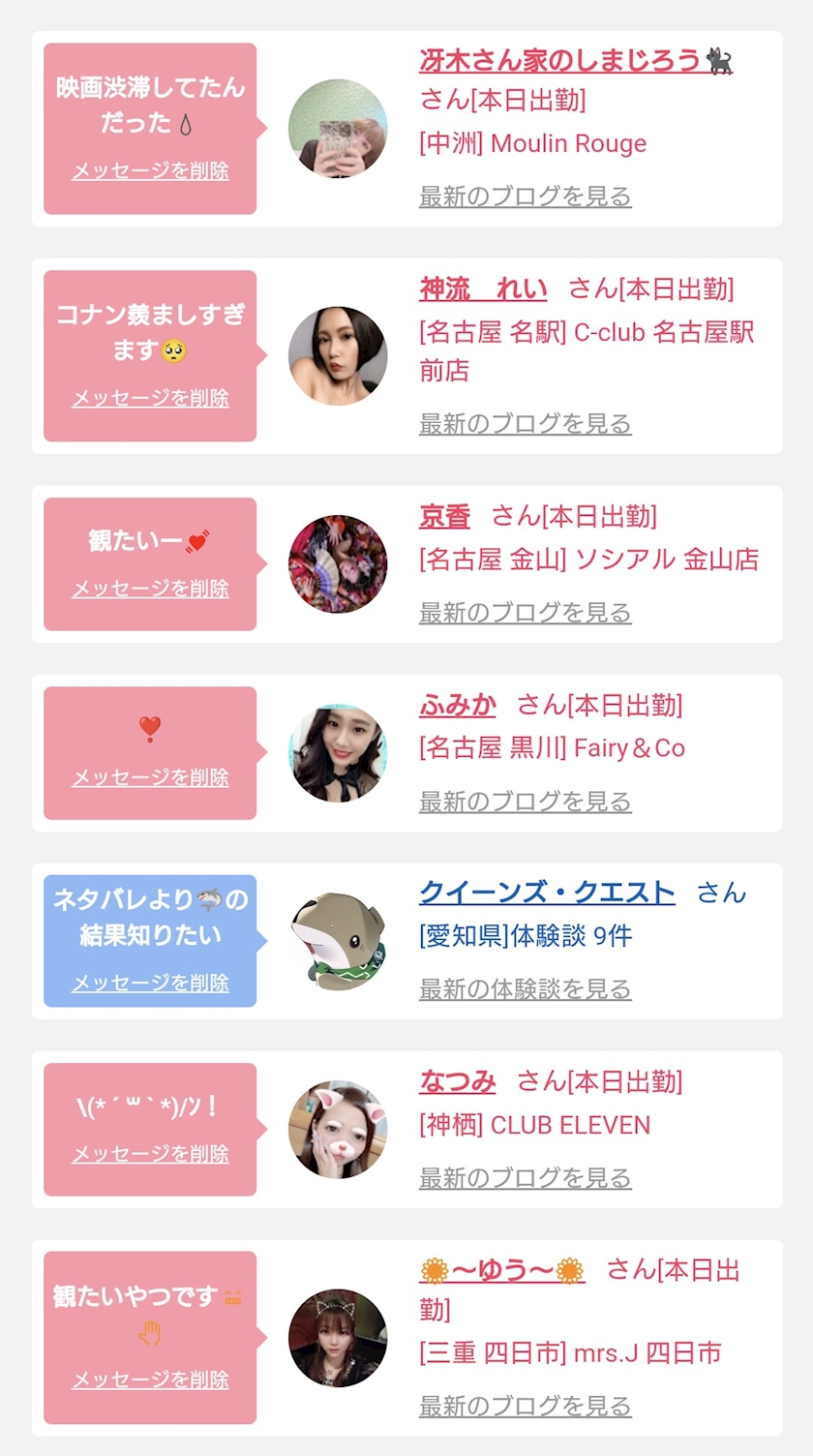This screenshot has width=813, height=1456.
Task: Open 神流 れい profile link
Action: (483, 288)
